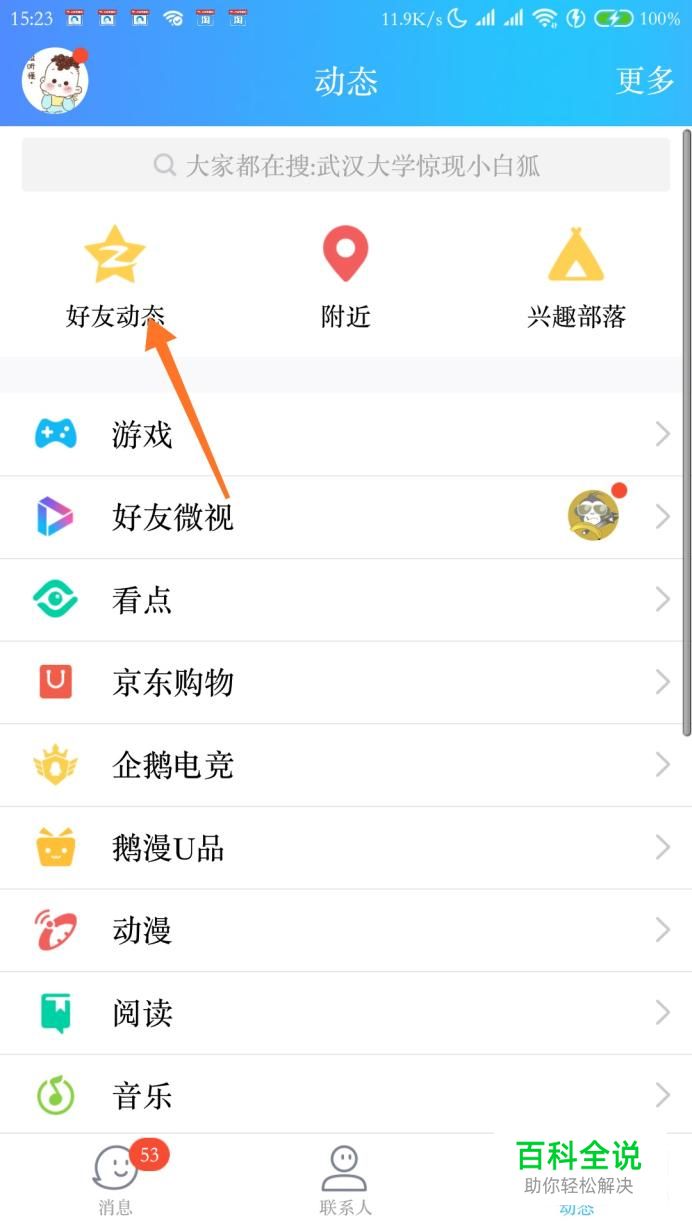The width and height of the screenshot is (692, 1230).
Task: Open the 鹅漫U品 row
Action: coord(345,848)
